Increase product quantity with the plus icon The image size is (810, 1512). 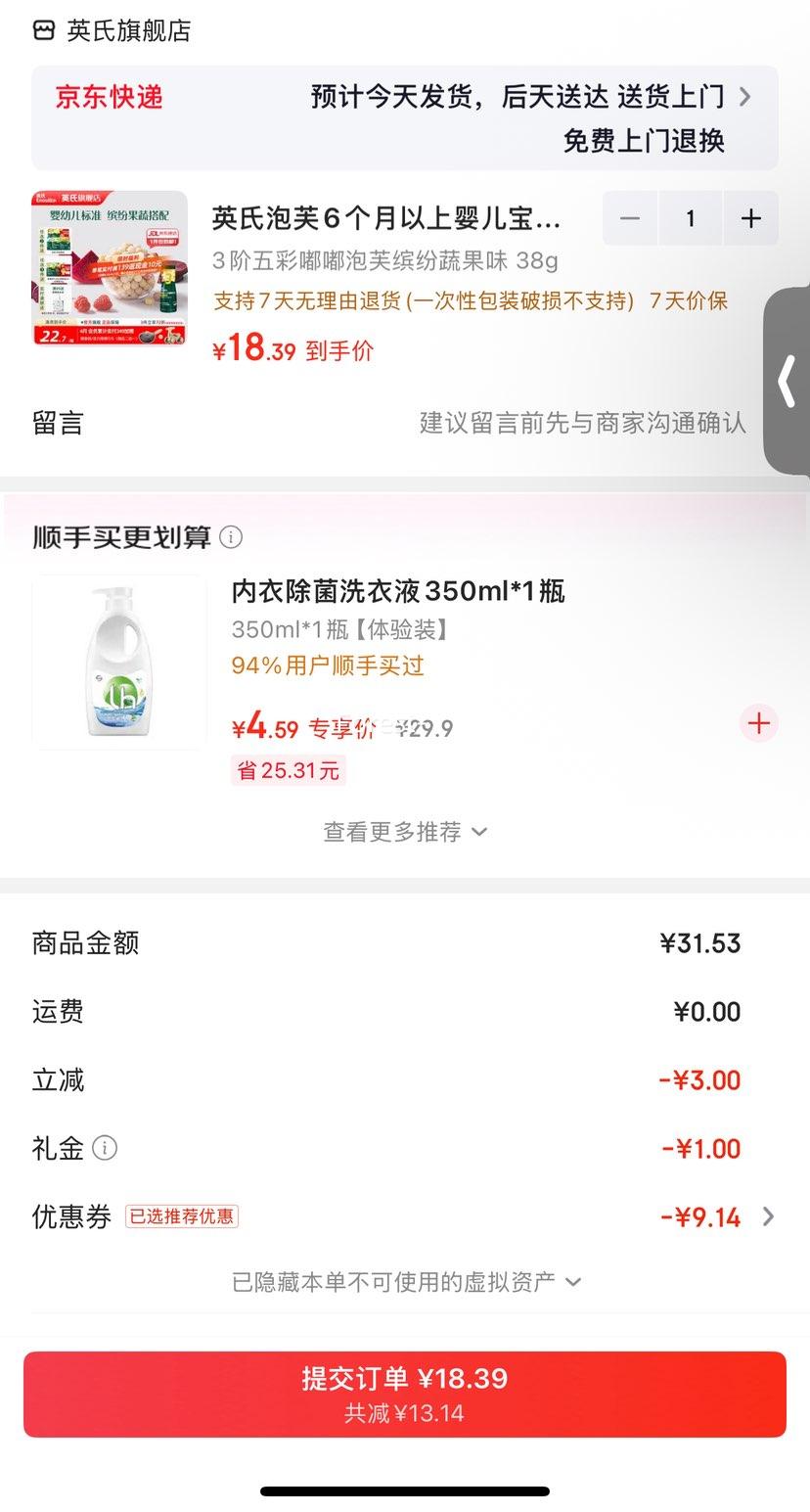pos(751,217)
